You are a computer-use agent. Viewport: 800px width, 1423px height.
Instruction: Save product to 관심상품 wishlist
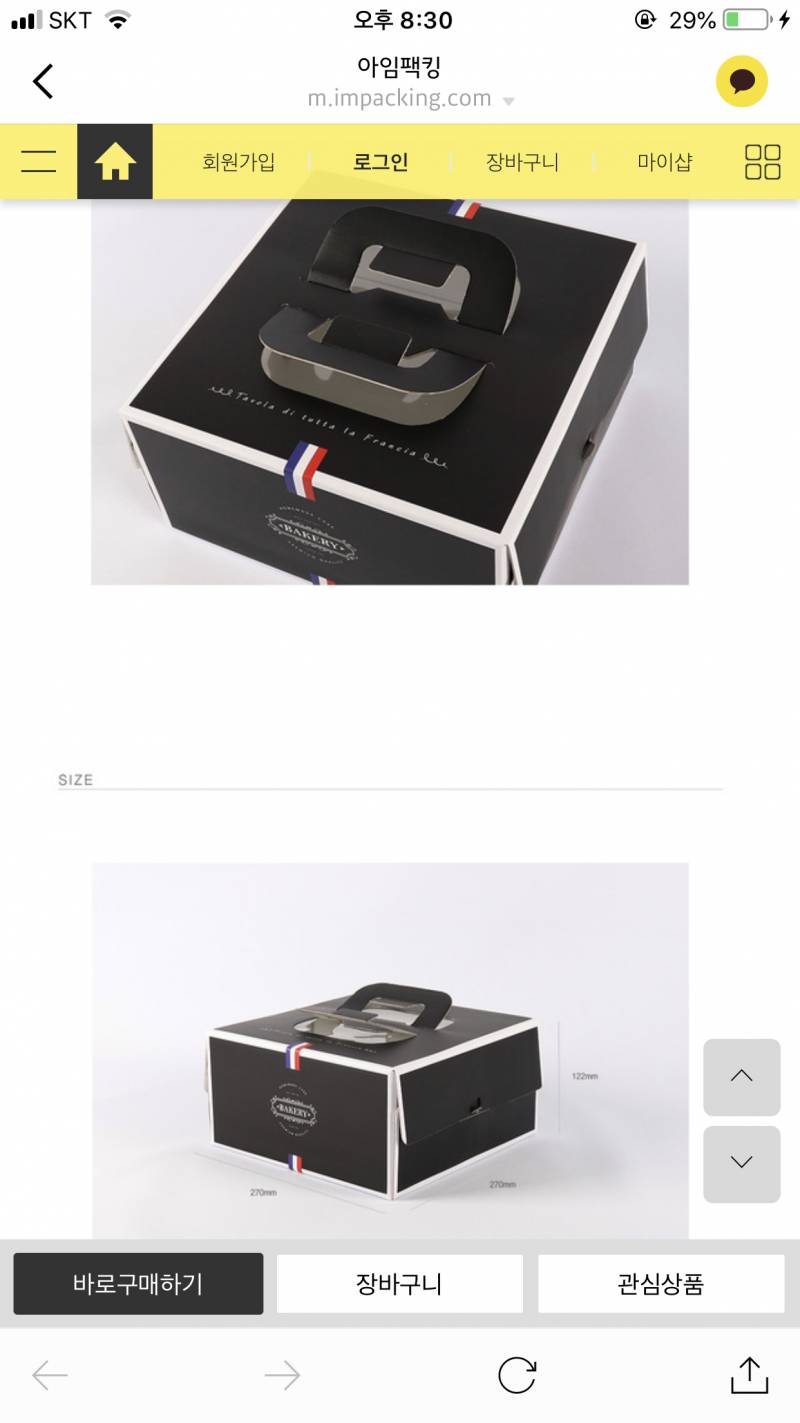[660, 1284]
